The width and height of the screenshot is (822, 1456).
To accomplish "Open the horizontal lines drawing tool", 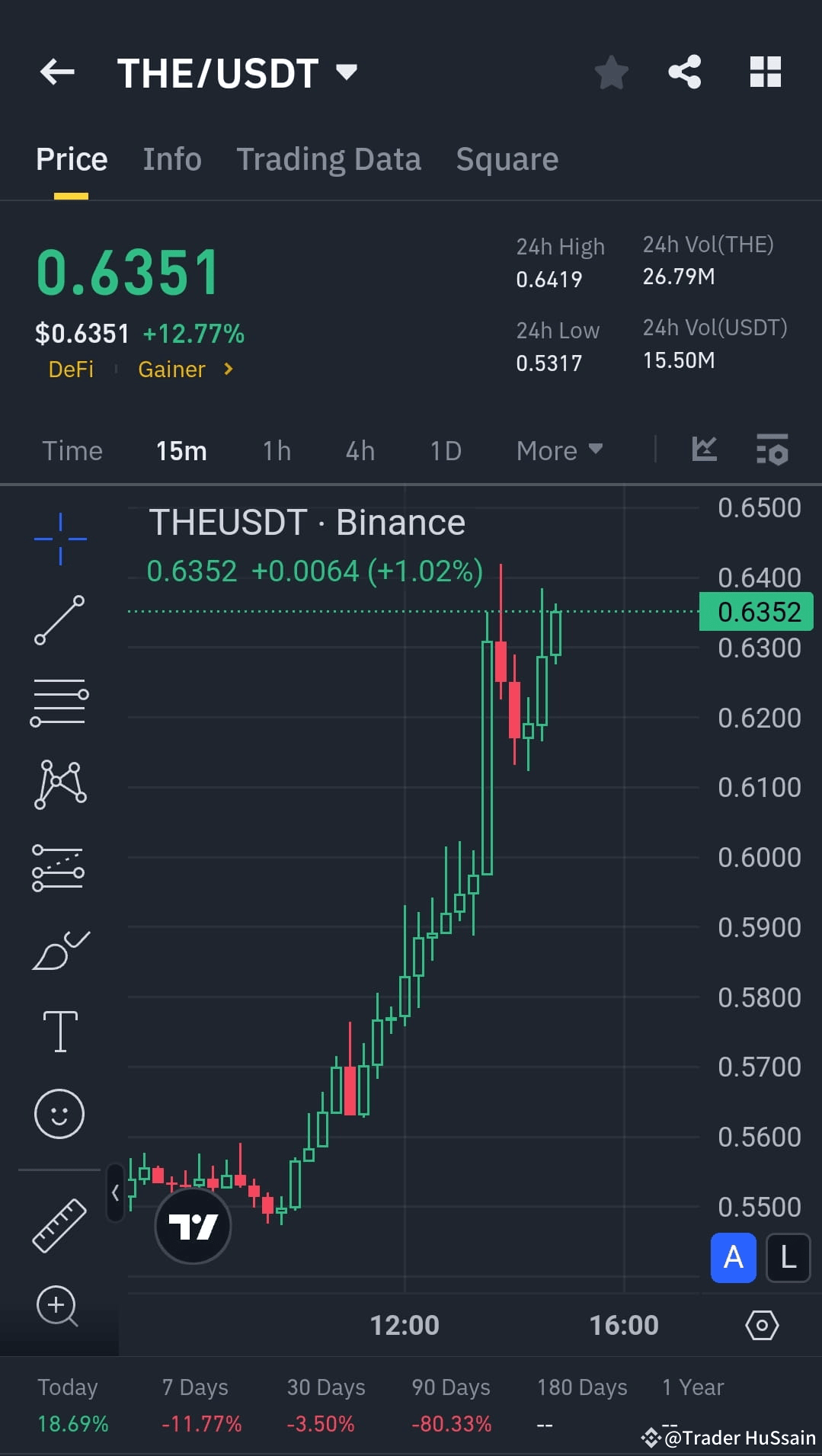I will click(x=59, y=701).
